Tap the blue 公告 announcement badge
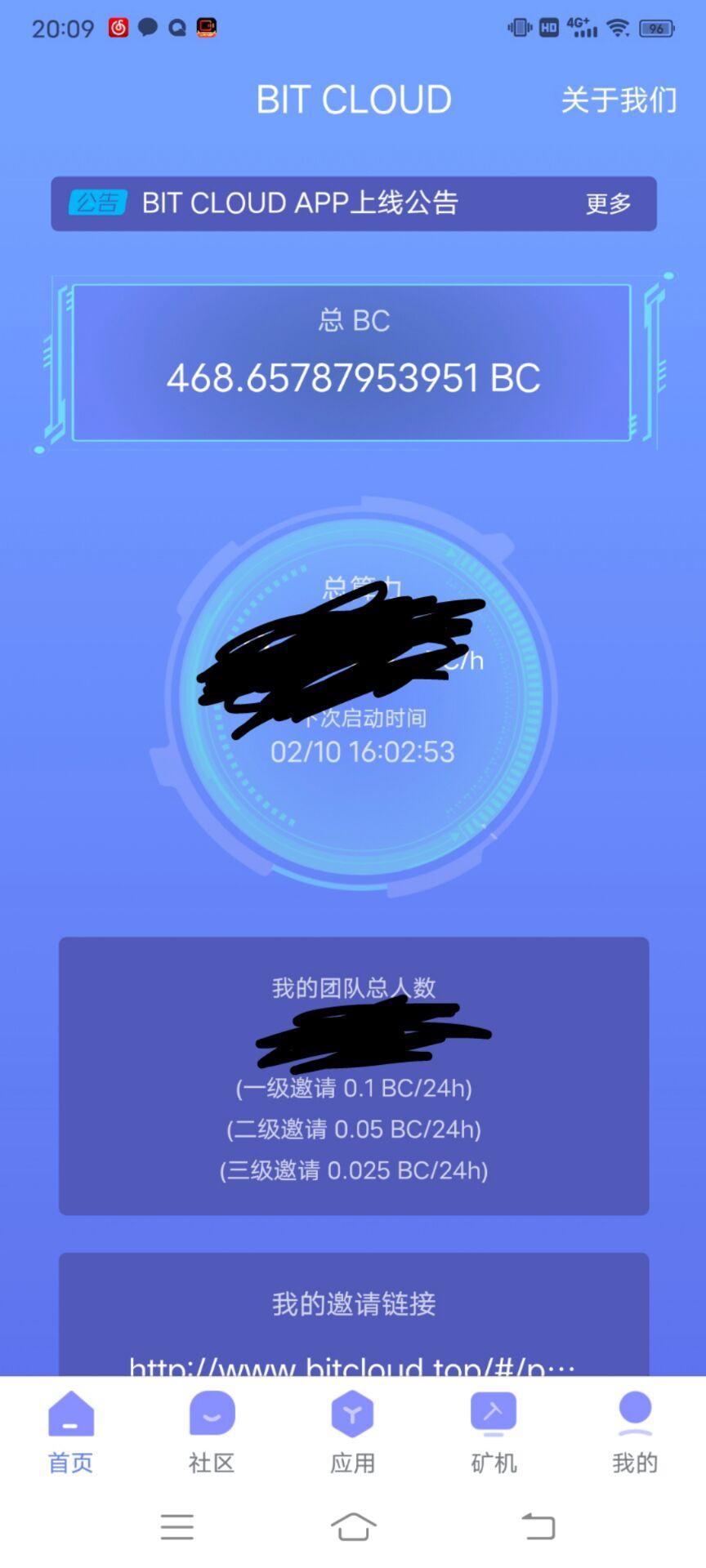Viewport: 706px width, 1568px height. pyautogui.click(x=98, y=203)
